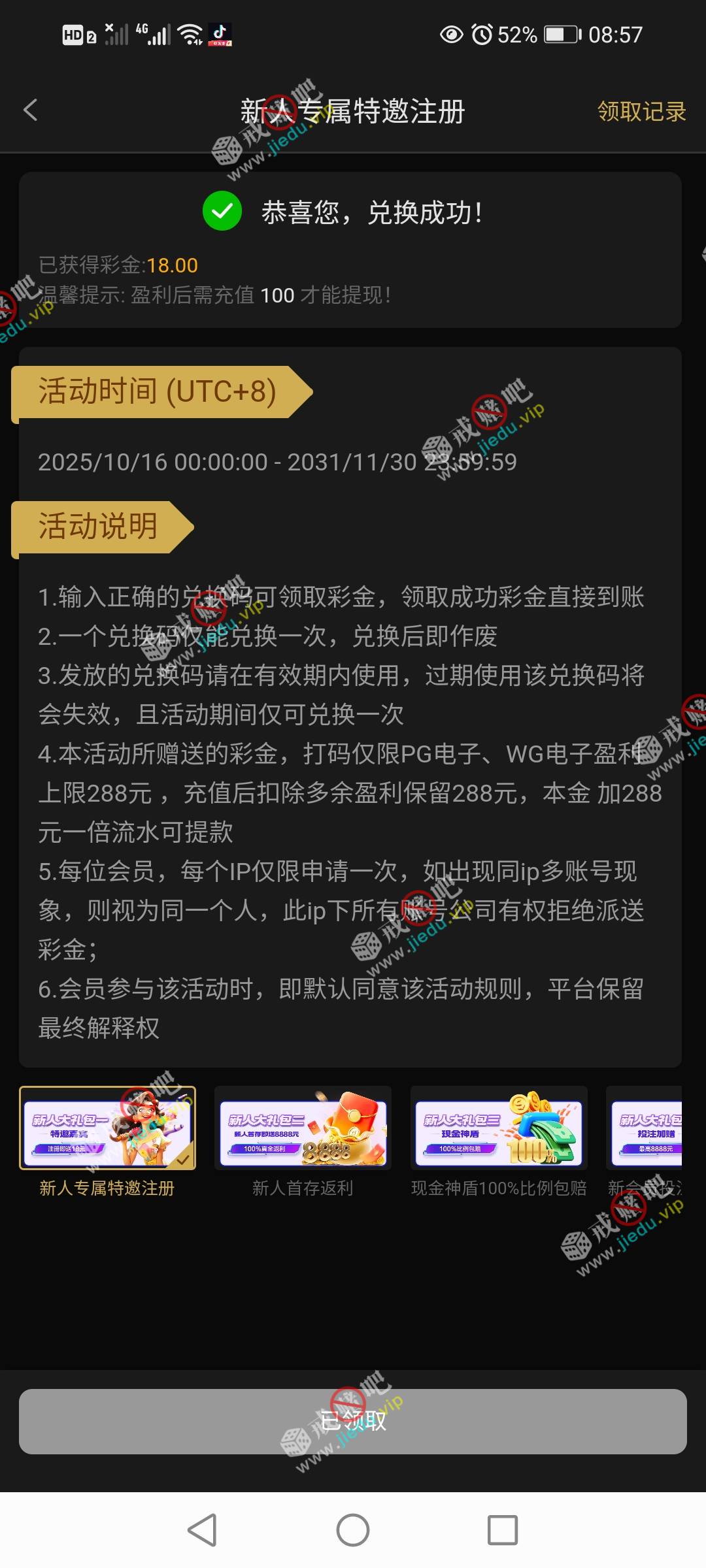This screenshot has width=706, height=1568.
Task: Open the recent apps overview
Action: point(502,1530)
